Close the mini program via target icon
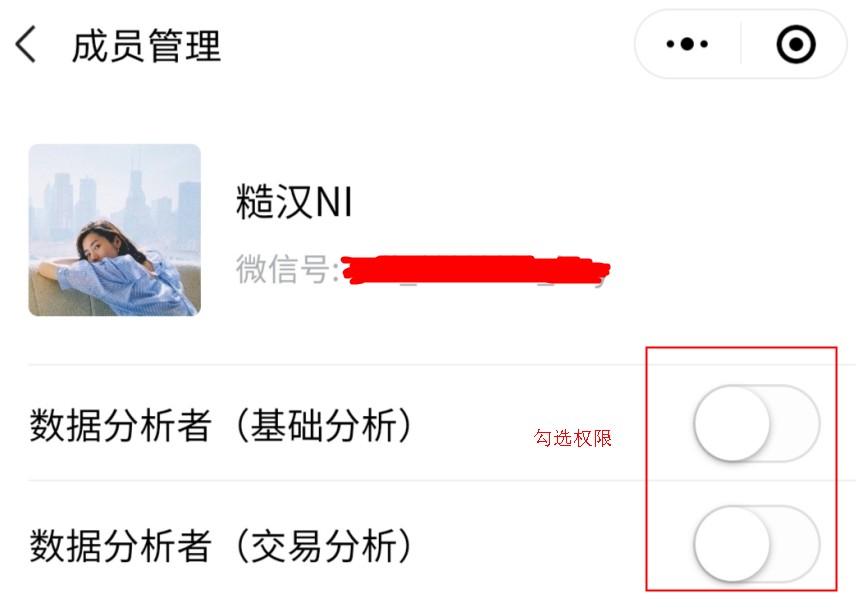This screenshot has width=856, height=599. (796, 44)
